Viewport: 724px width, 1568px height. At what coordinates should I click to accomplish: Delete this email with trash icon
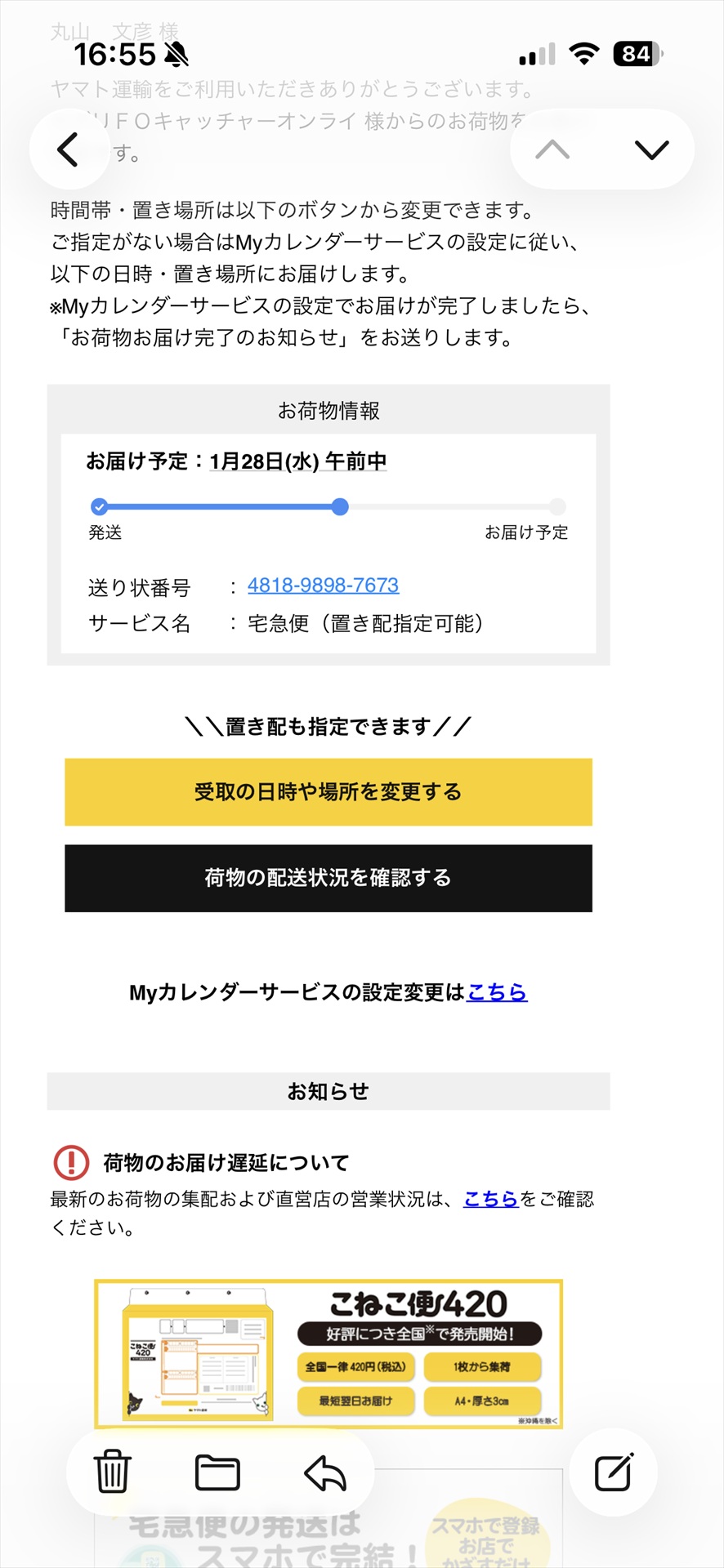pyautogui.click(x=113, y=1472)
